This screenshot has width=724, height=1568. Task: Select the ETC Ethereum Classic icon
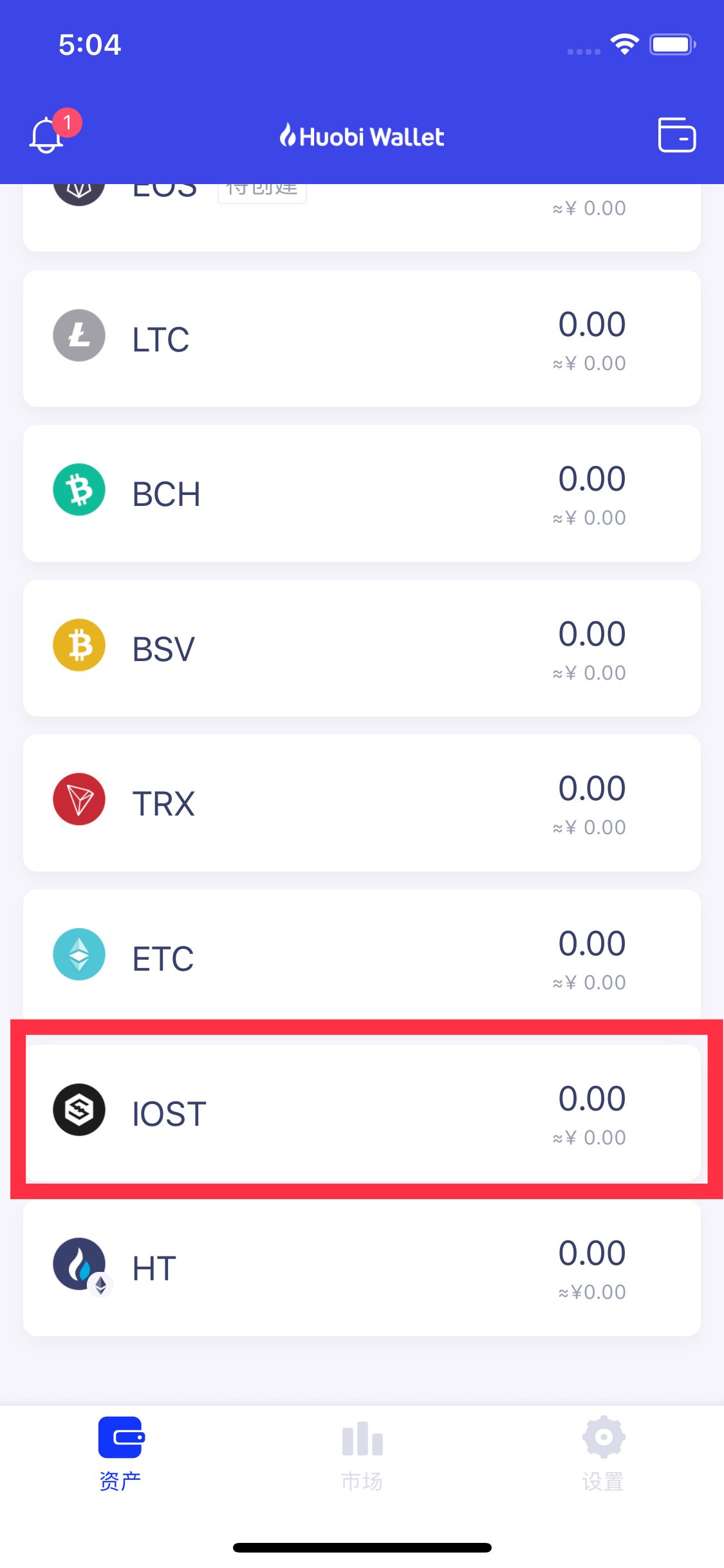(x=79, y=955)
